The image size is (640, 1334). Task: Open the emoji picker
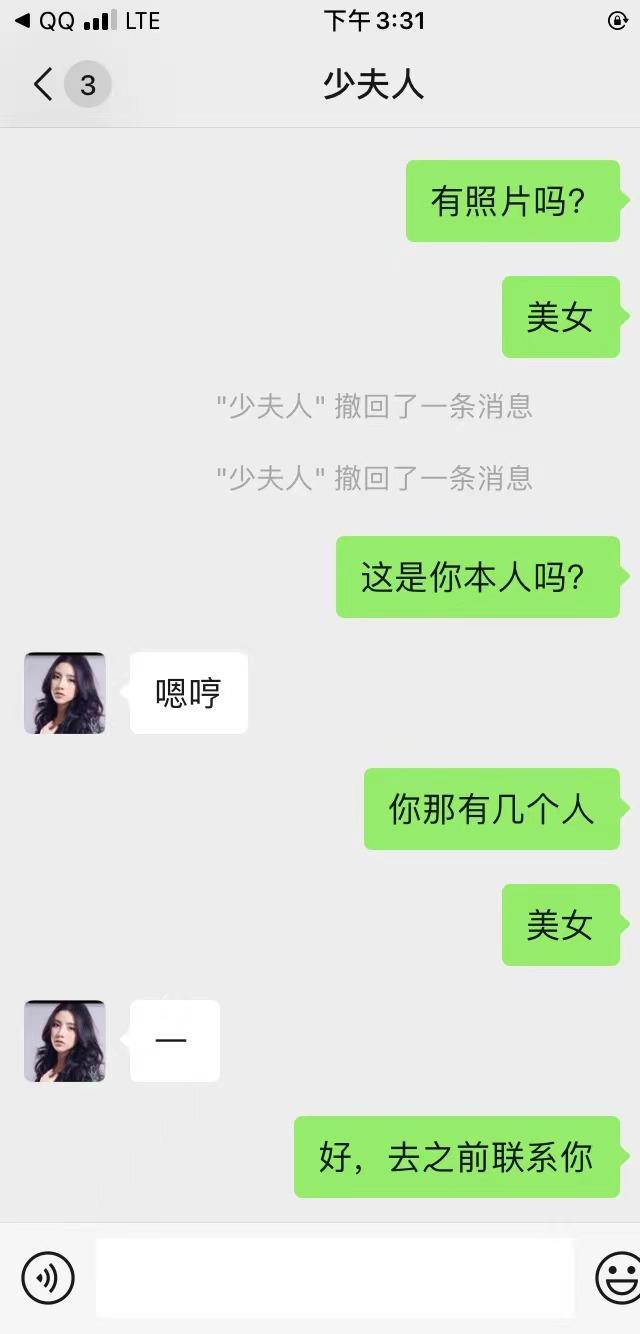617,1277
